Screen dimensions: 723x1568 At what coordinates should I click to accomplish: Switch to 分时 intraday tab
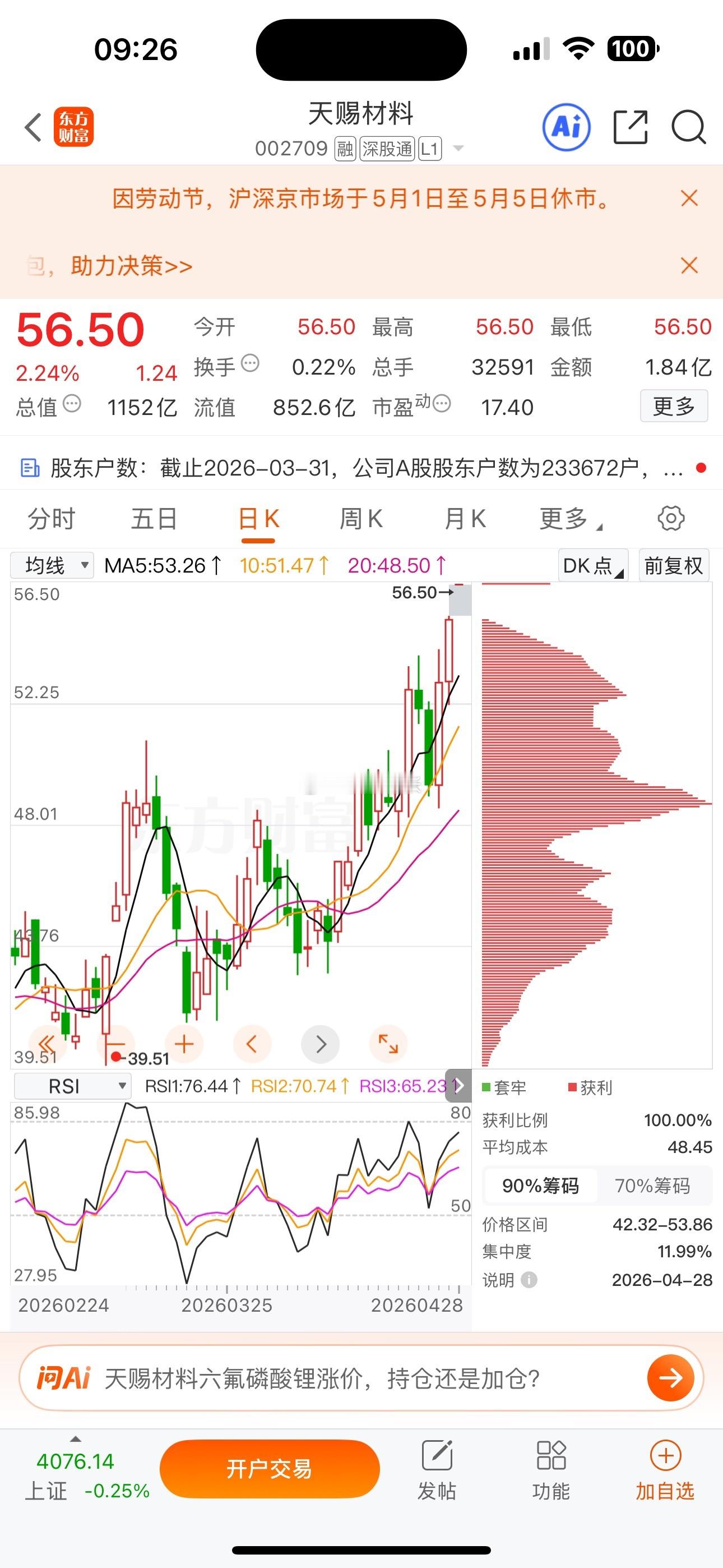51,519
